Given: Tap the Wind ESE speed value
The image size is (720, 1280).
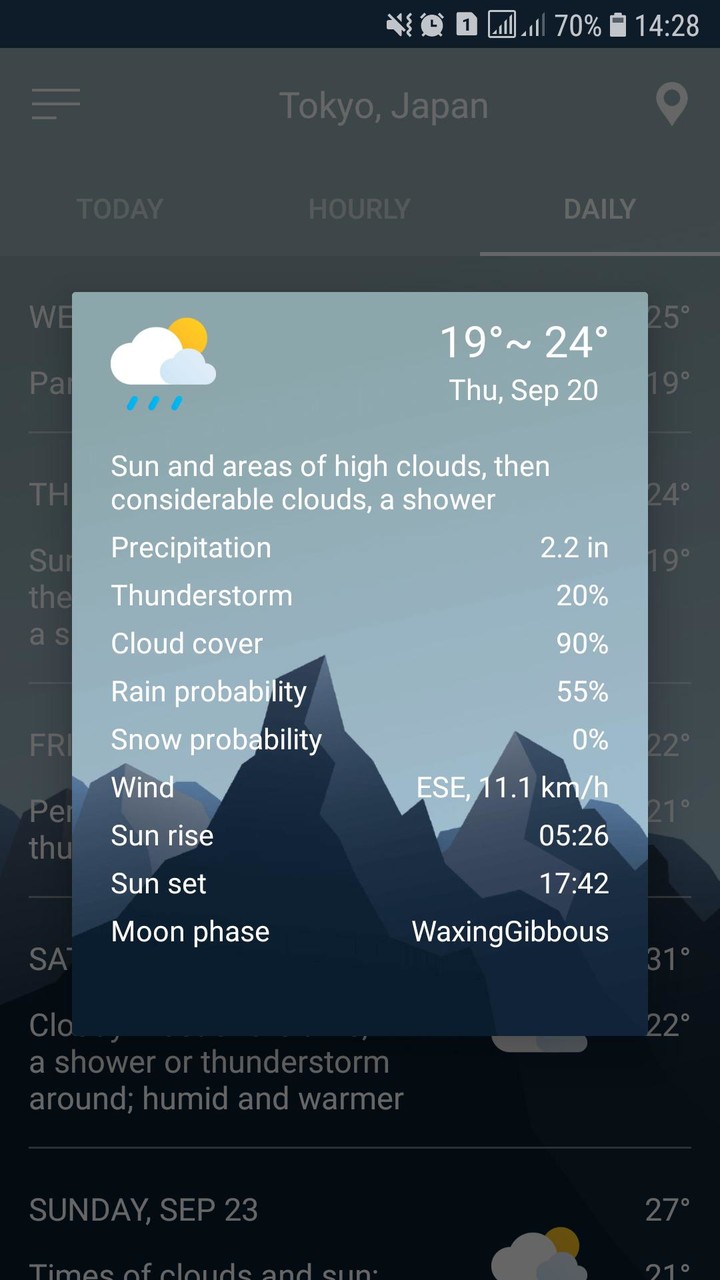Looking at the screenshot, I should 513,787.
